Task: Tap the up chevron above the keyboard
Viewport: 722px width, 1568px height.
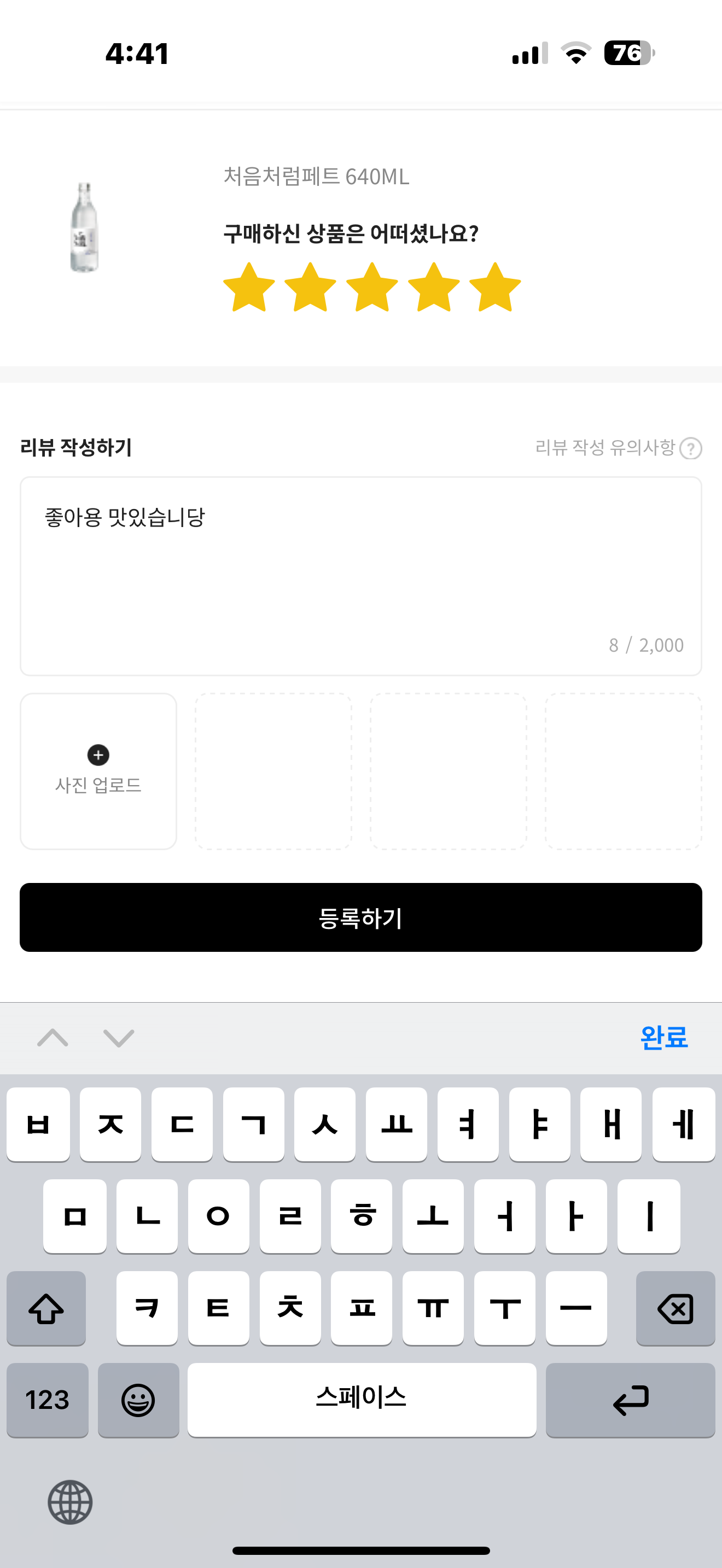Action: pos(53,1038)
